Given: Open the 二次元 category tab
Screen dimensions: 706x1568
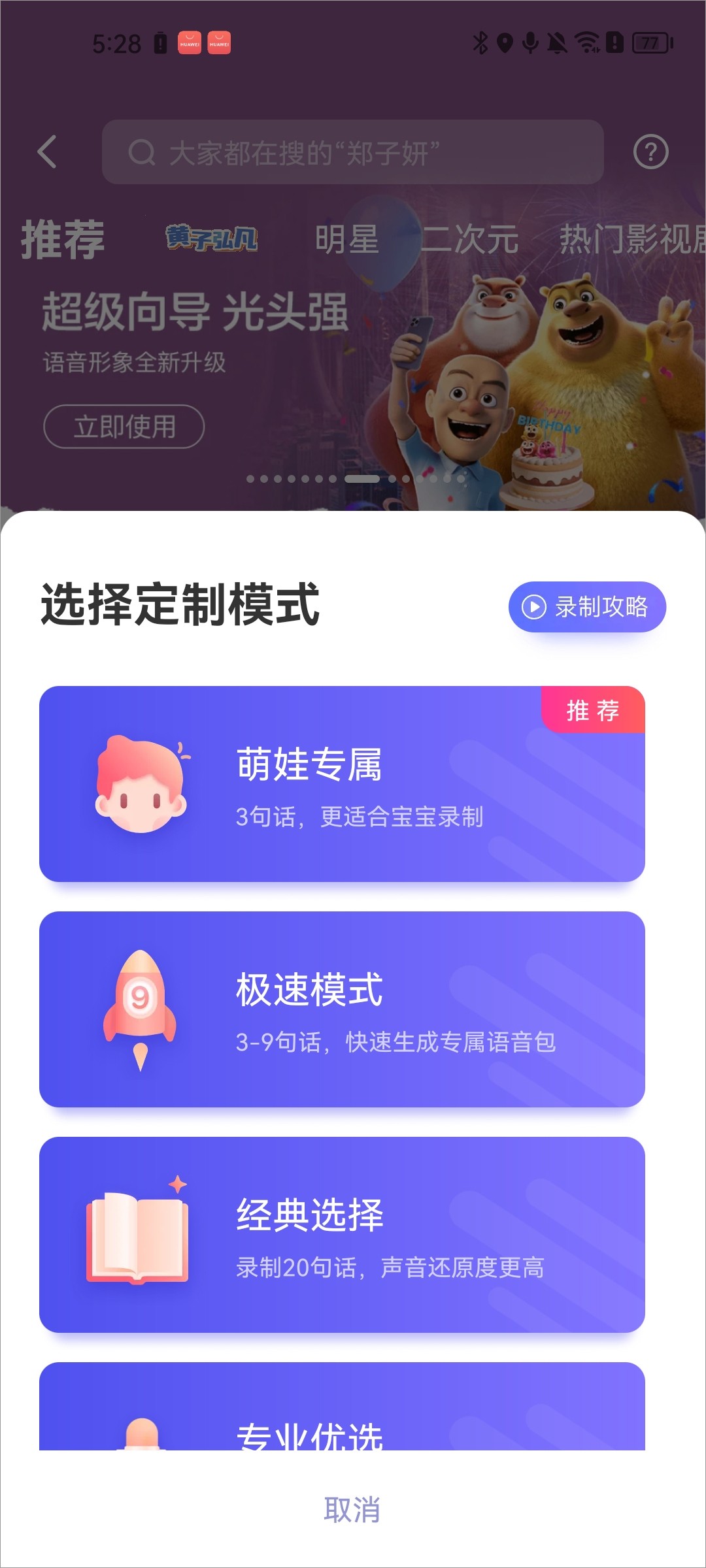Looking at the screenshot, I should click(469, 240).
